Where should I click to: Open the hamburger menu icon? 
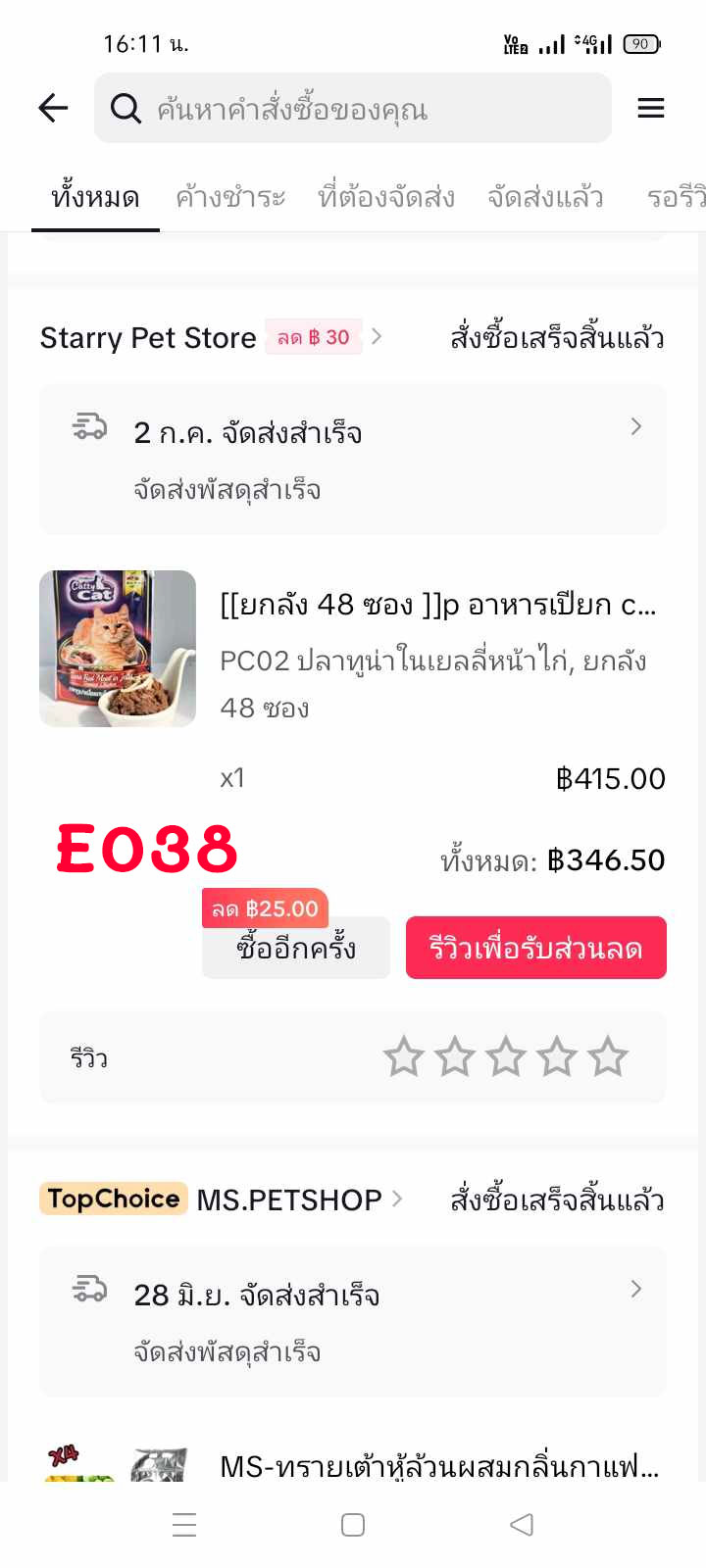[651, 108]
